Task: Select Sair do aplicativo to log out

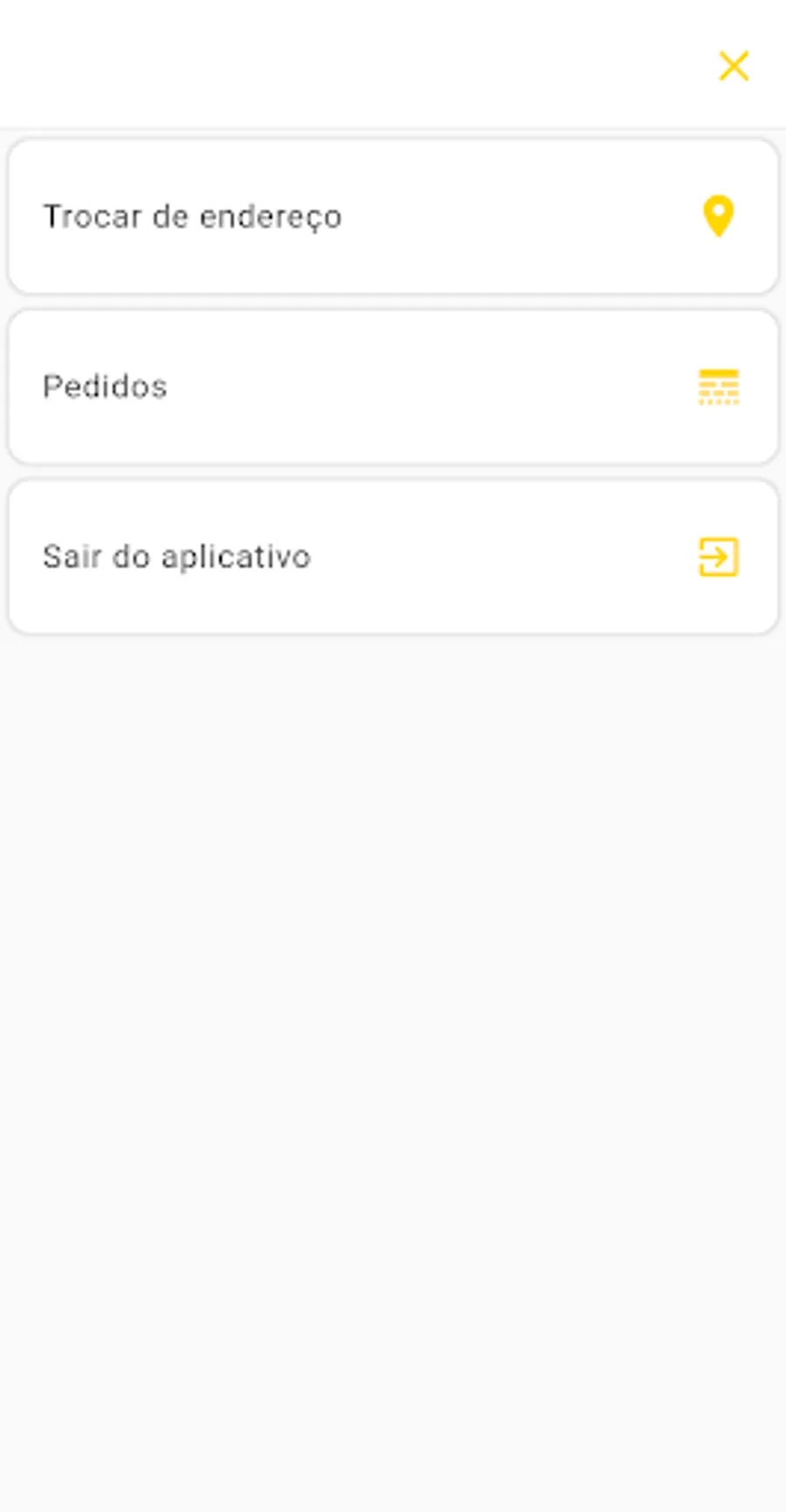Action: [x=393, y=557]
